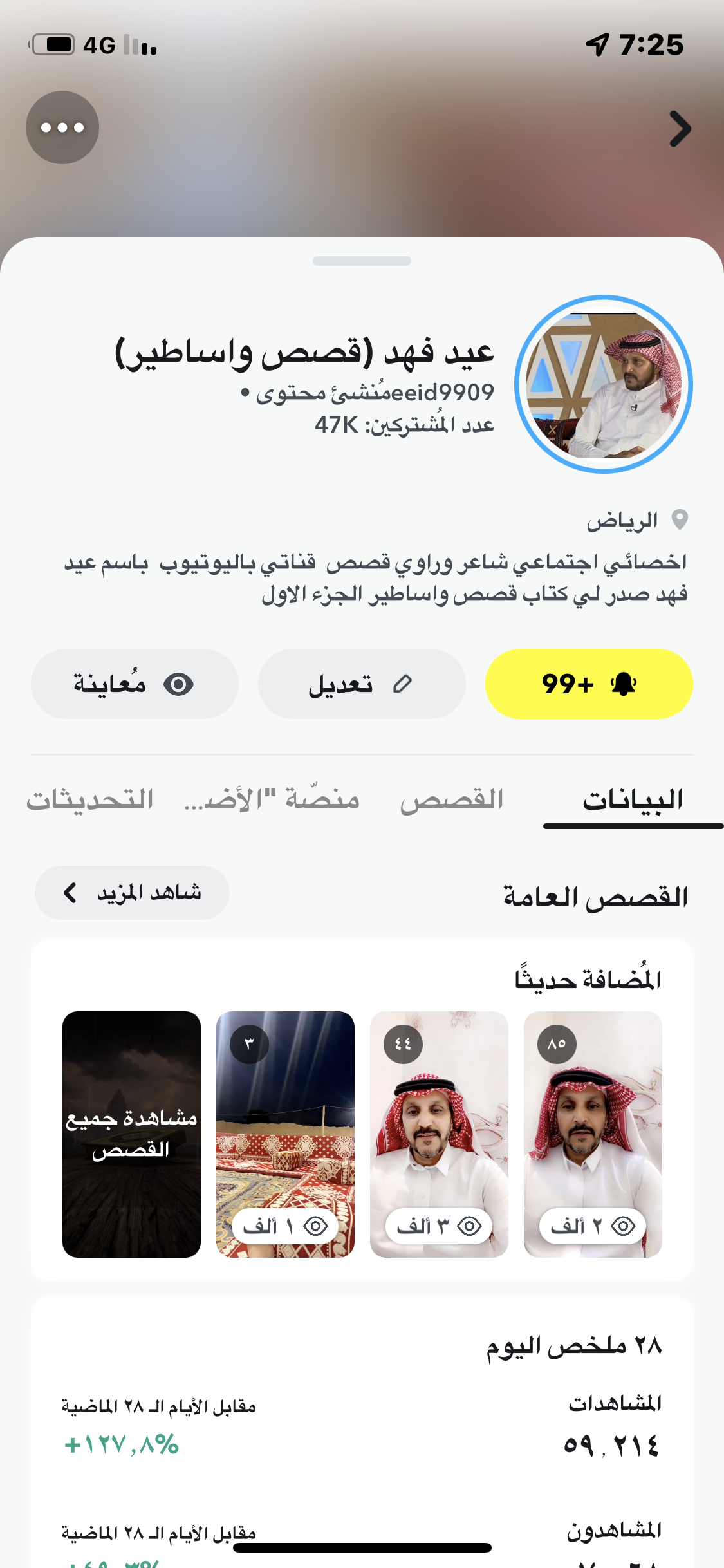Tap the تعديل edit profile button
This screenshot has height=1568, width=724.
362,684
